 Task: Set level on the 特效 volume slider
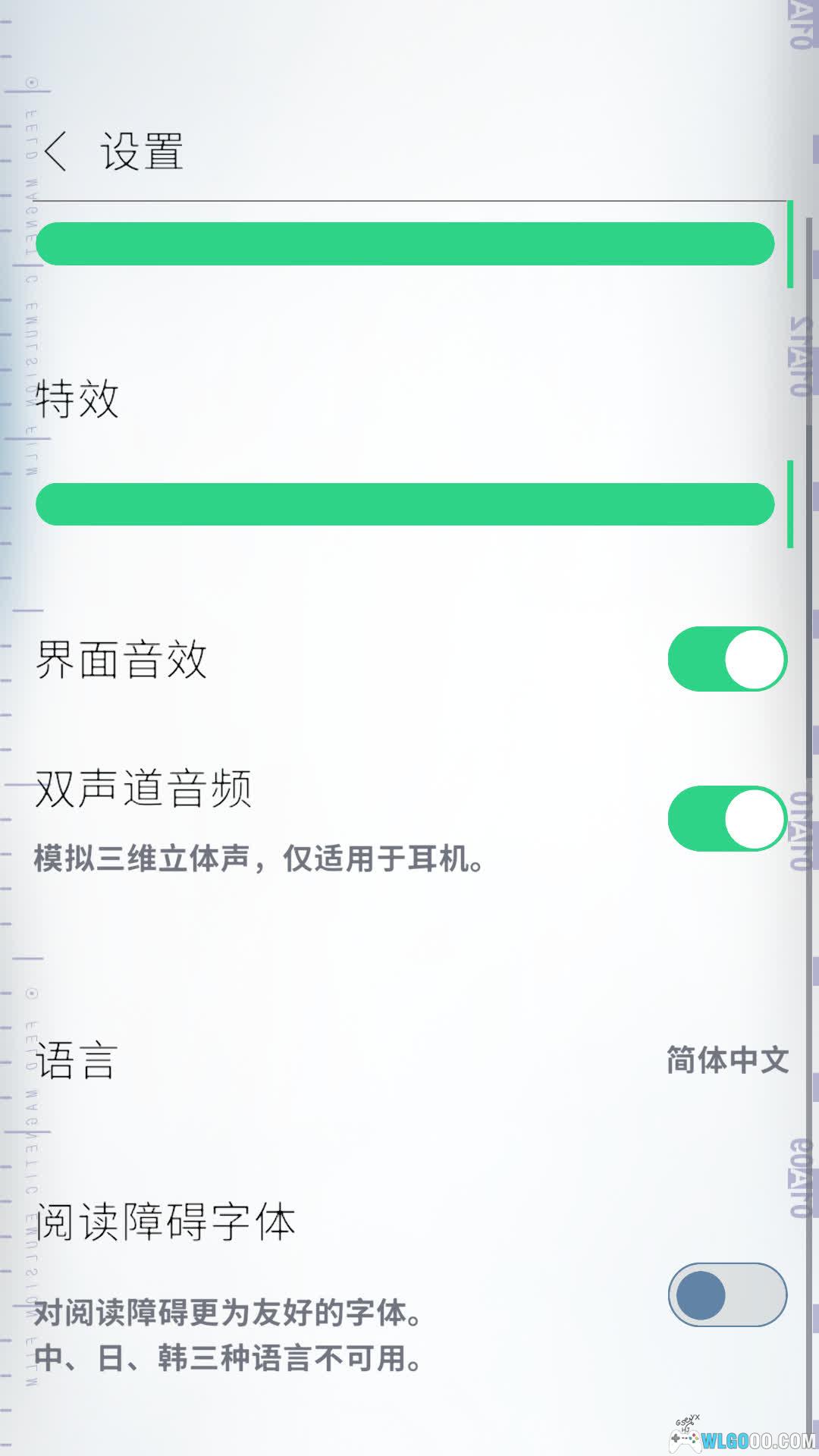pos(405,504)
